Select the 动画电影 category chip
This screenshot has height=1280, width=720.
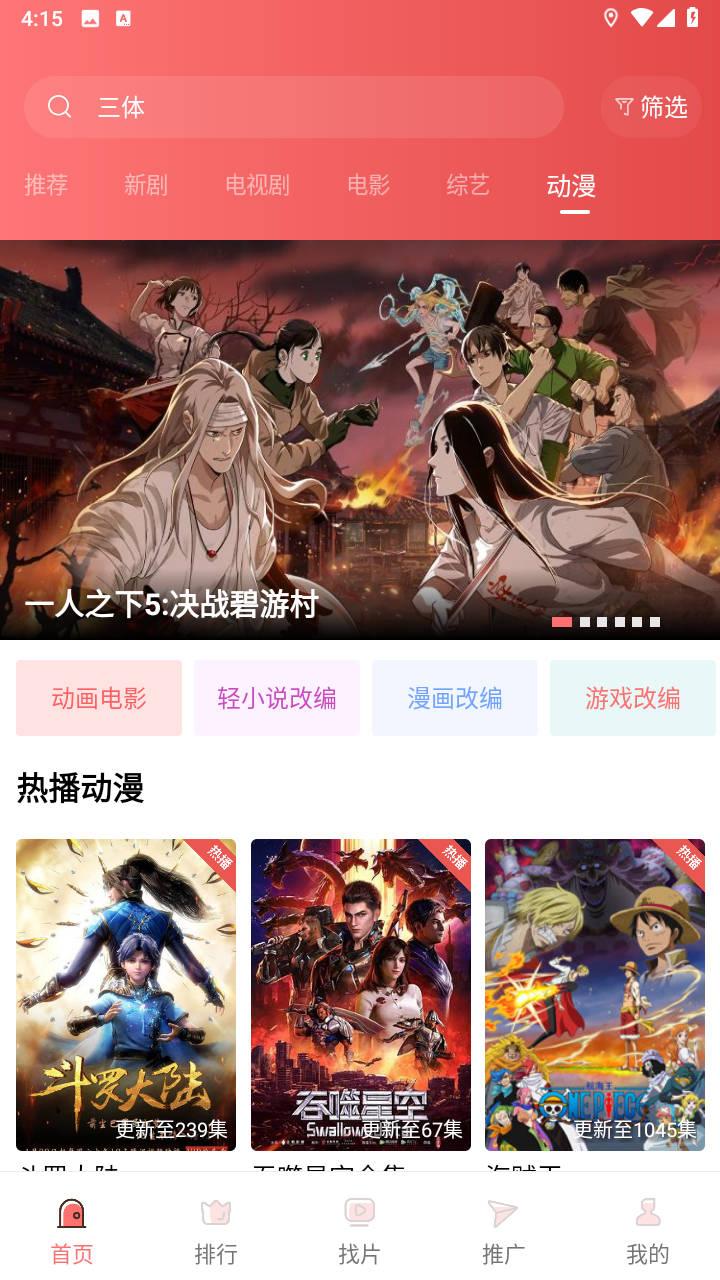(98, 697)
